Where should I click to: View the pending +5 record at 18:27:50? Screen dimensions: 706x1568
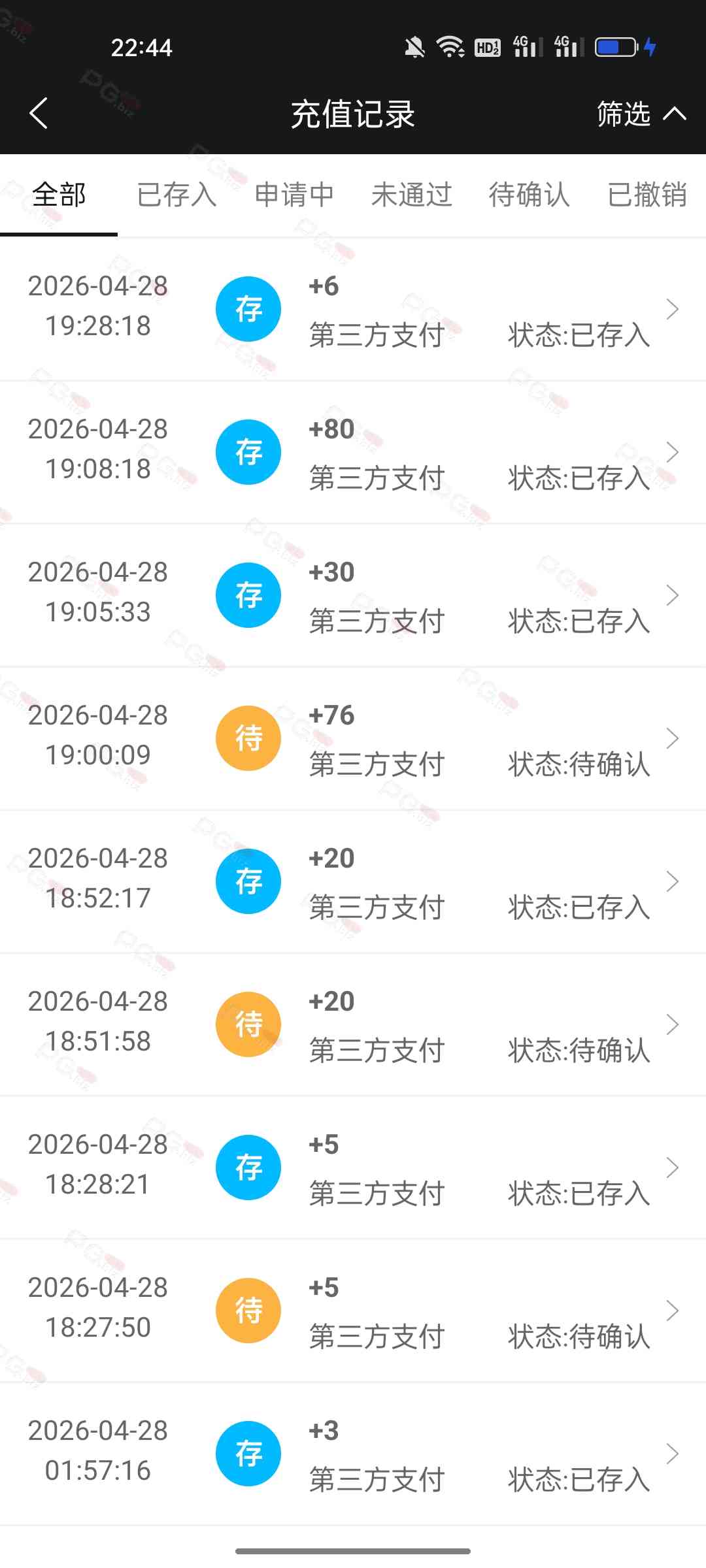coord(353,1311)
